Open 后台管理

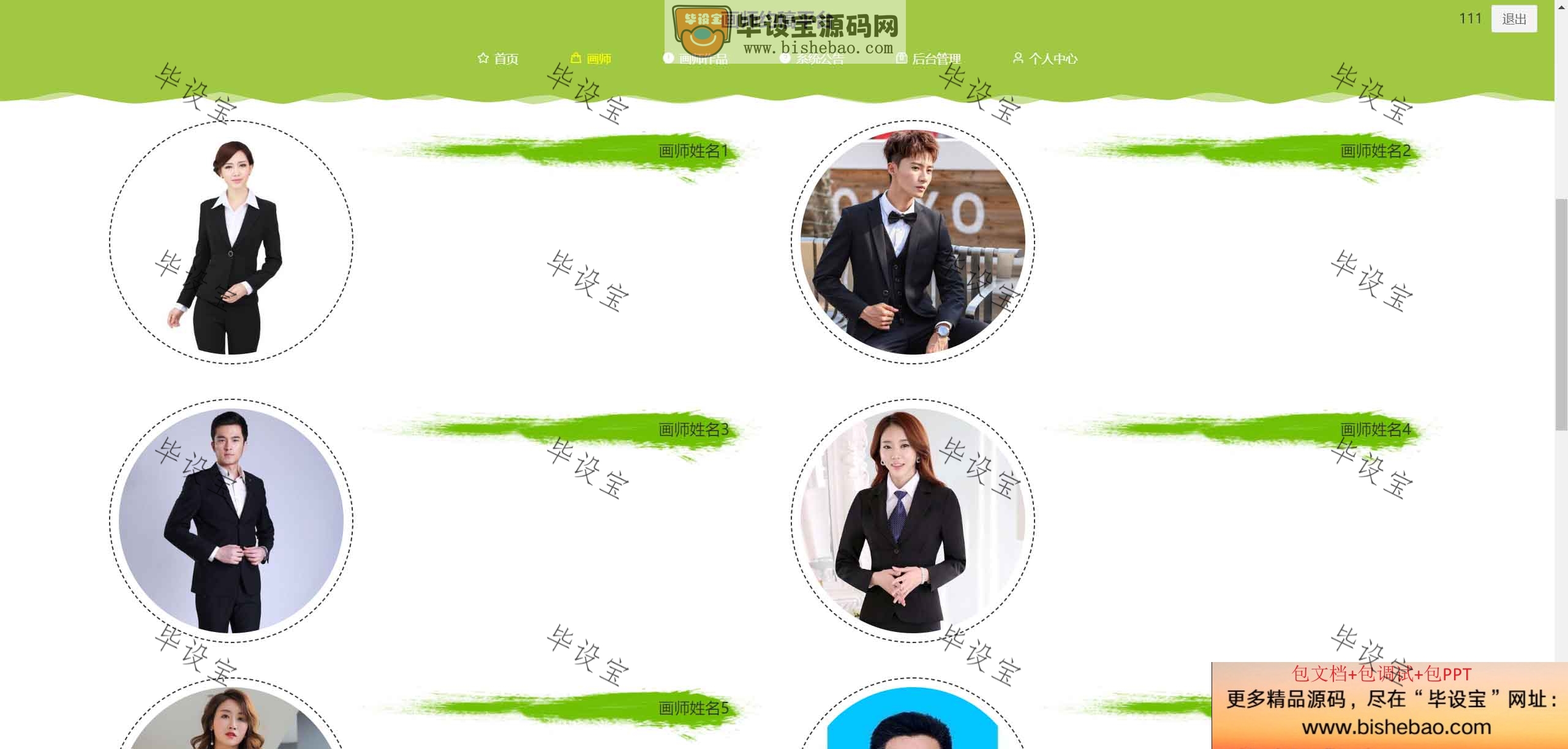[929, 59]
